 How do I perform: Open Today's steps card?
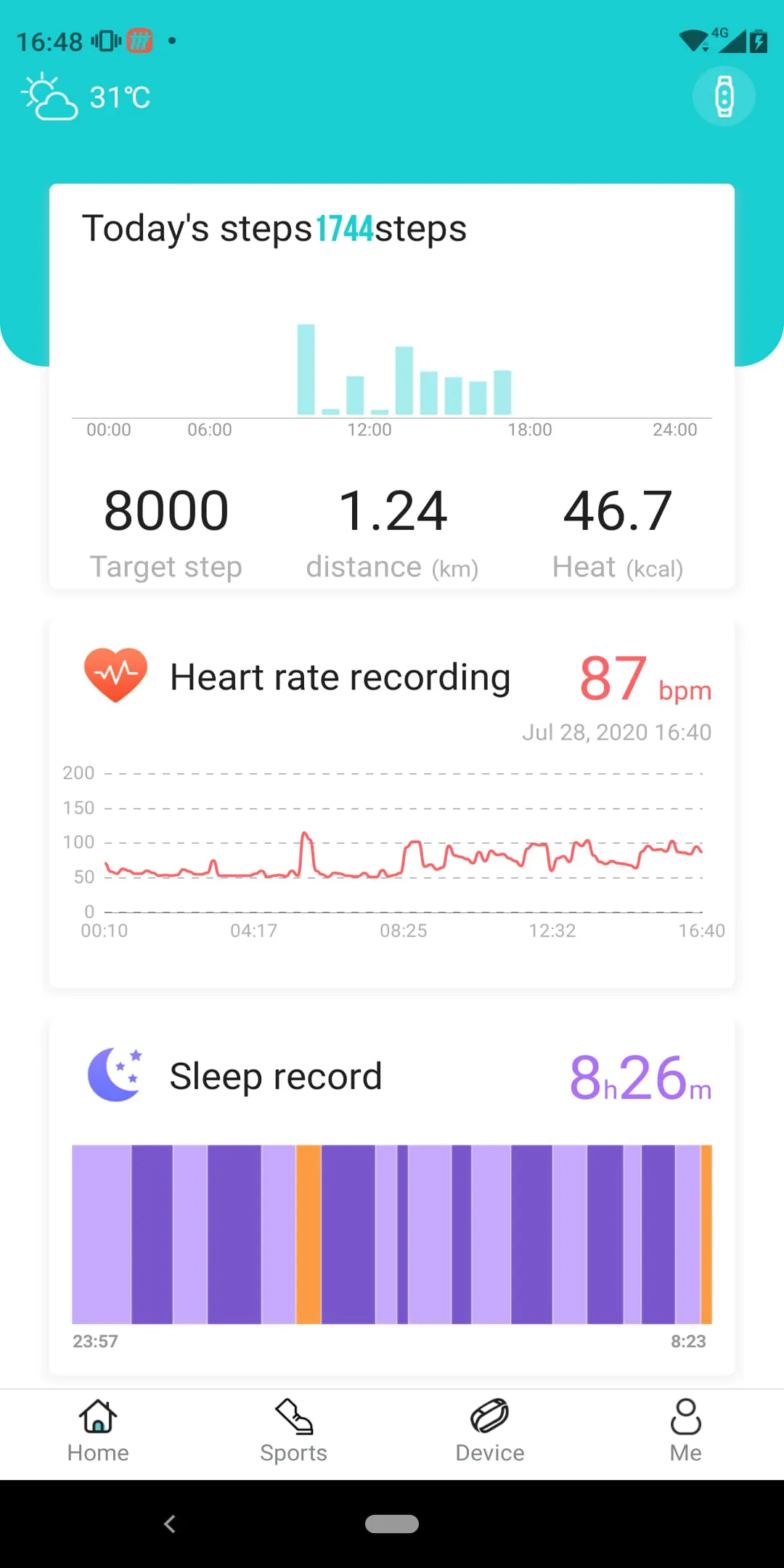pyautogui.click(x=391, y=385)
